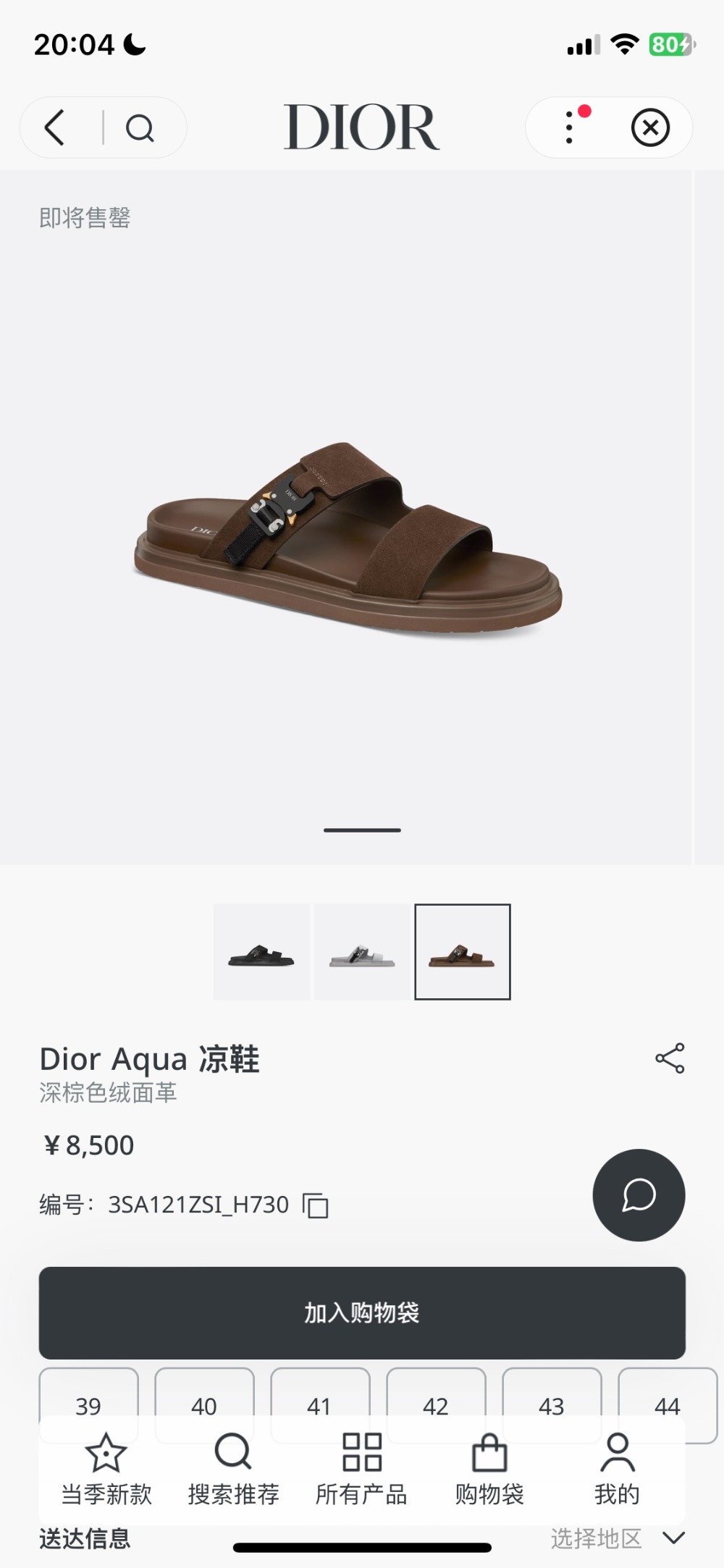Close the Dior mini-program
The height and width of the screenshot is (1568, 724).
pyautogui.click(x=650, y=128)
